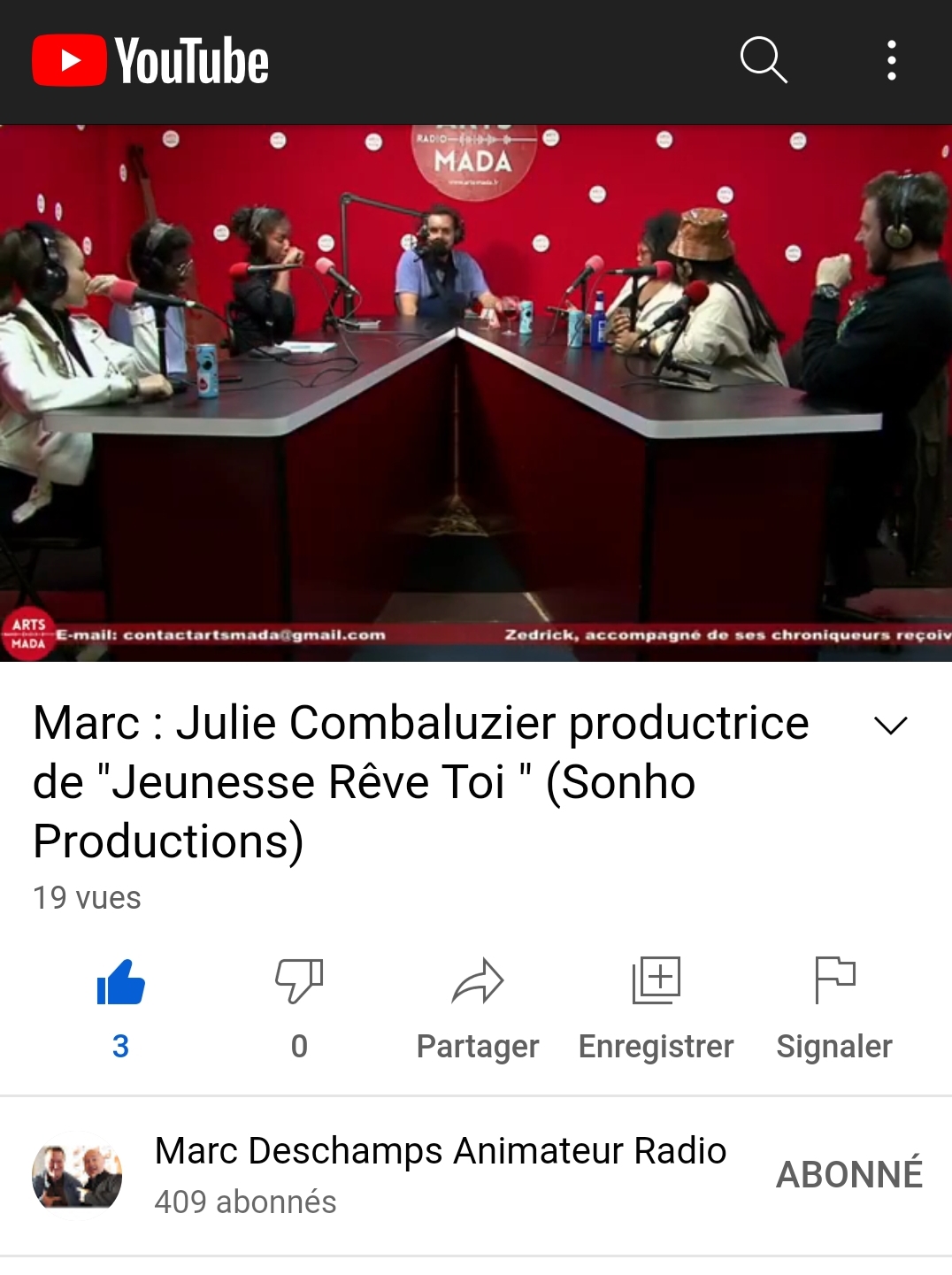
Task: Tap ABONNÉ to manage subscription
Action: (848, 1174)
